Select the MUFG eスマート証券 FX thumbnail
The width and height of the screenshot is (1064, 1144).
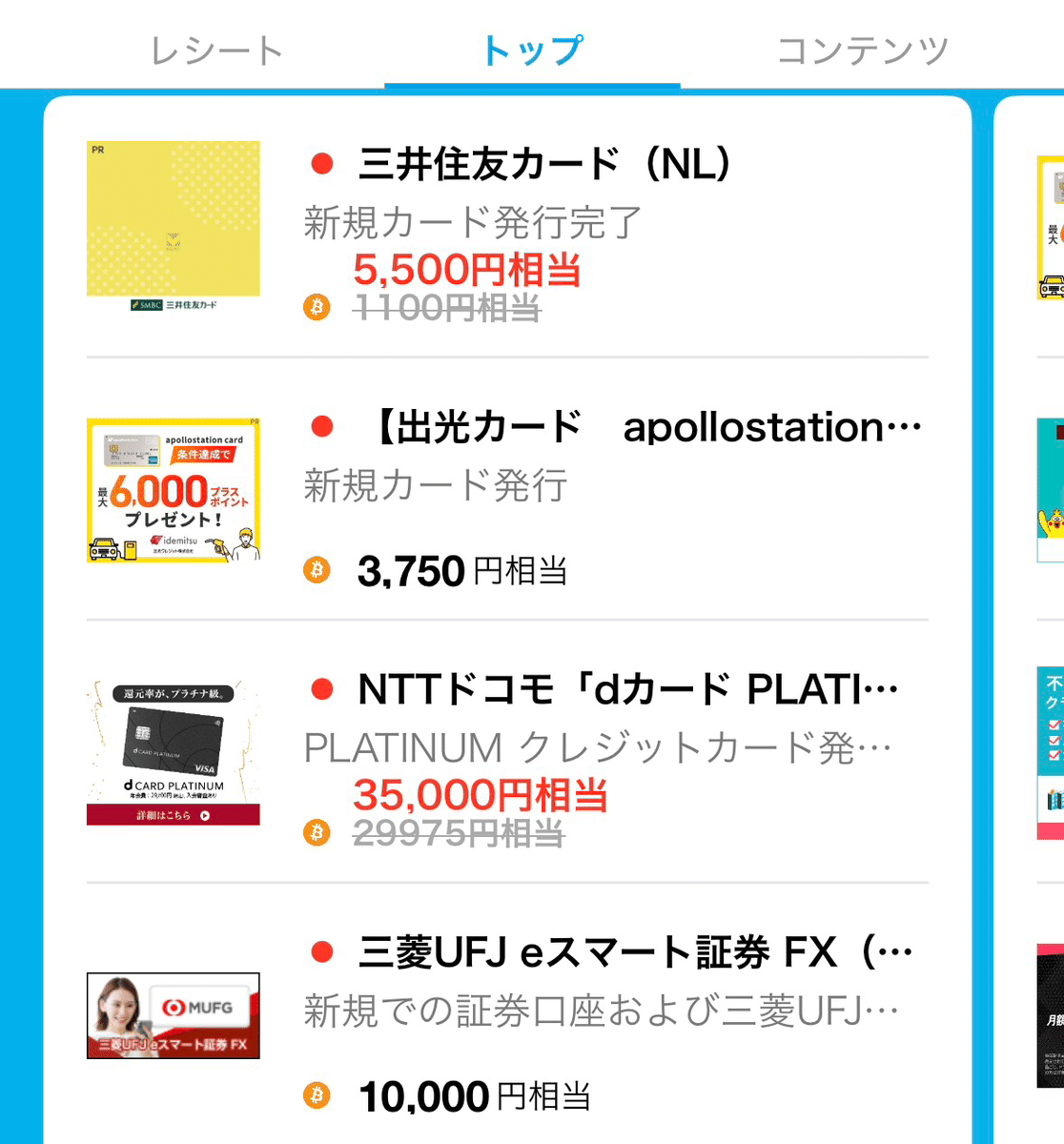coord(174,1013)
